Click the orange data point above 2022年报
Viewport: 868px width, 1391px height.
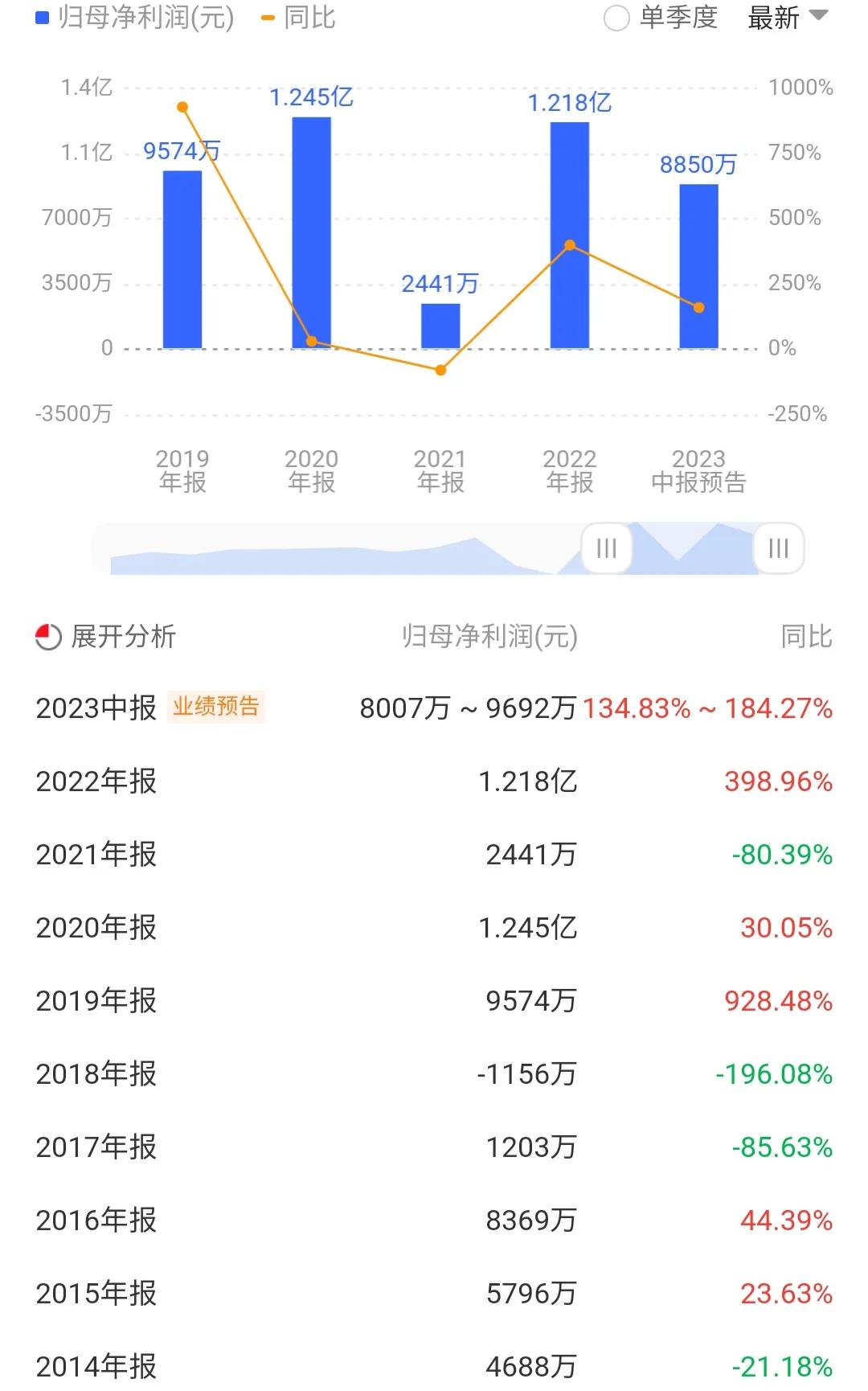[571, 244]
